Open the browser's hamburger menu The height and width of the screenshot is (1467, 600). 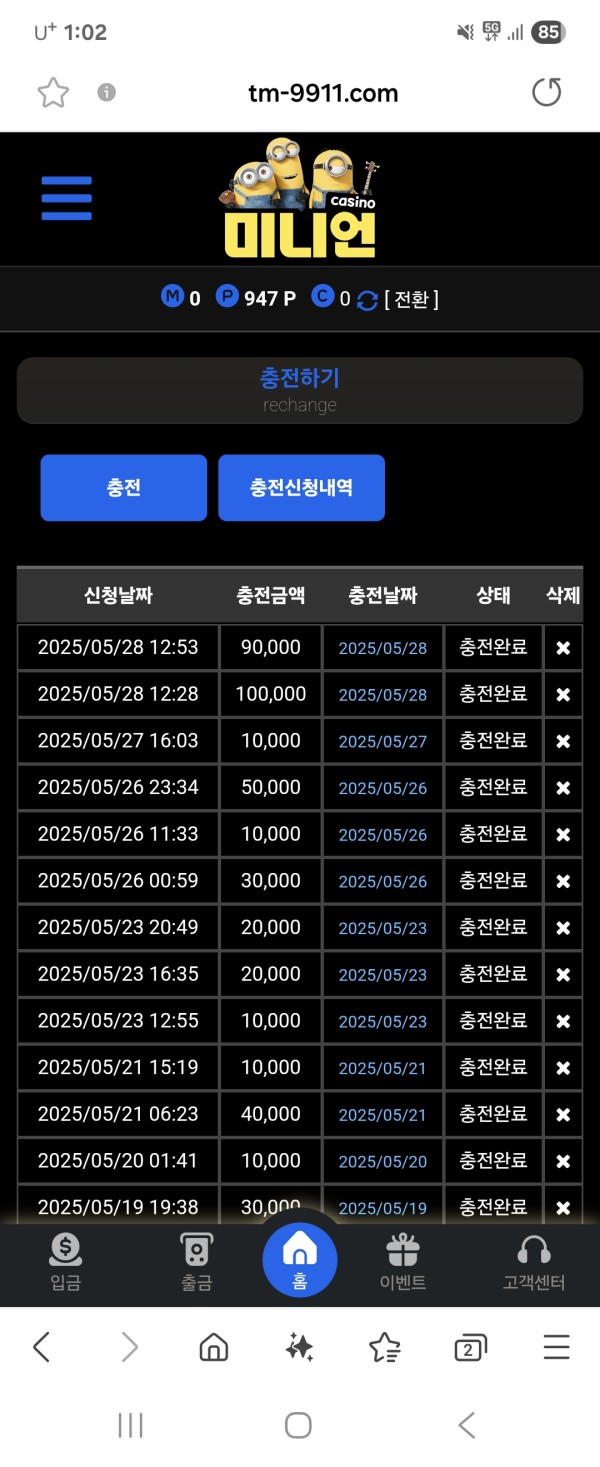(556, 1348)
